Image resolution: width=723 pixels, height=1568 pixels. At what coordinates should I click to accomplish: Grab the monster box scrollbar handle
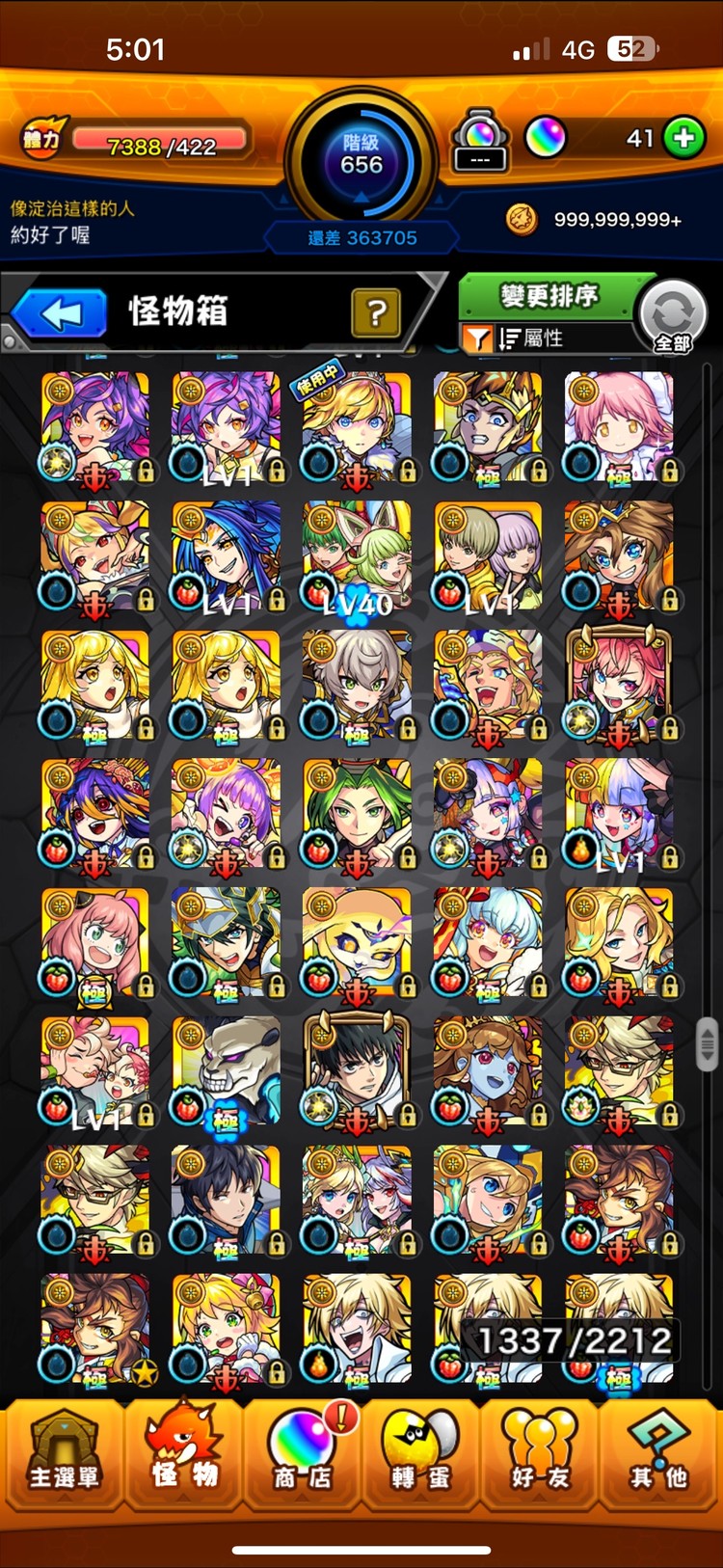[x=707, y=1043]
